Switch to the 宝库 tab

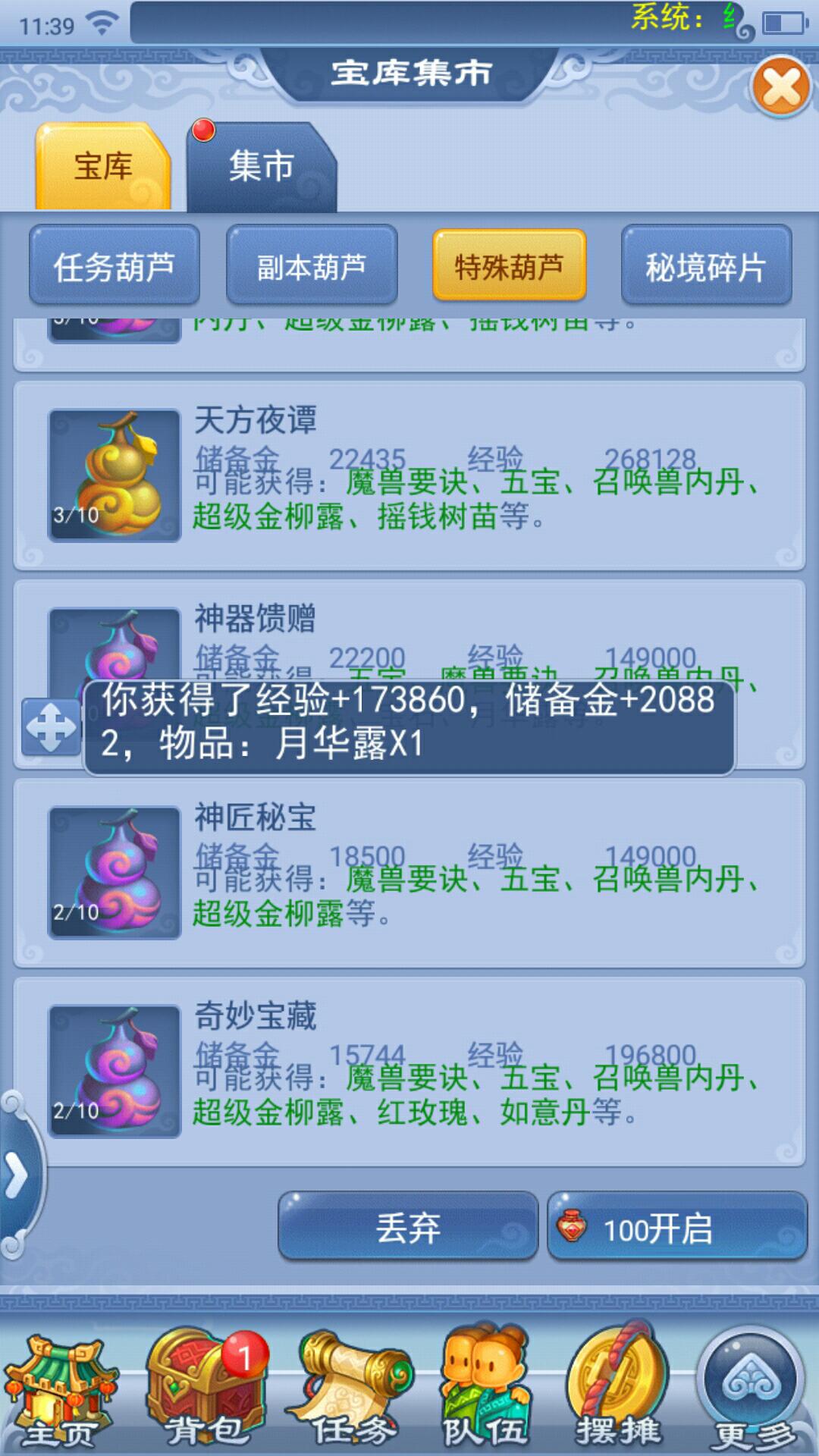102,166
